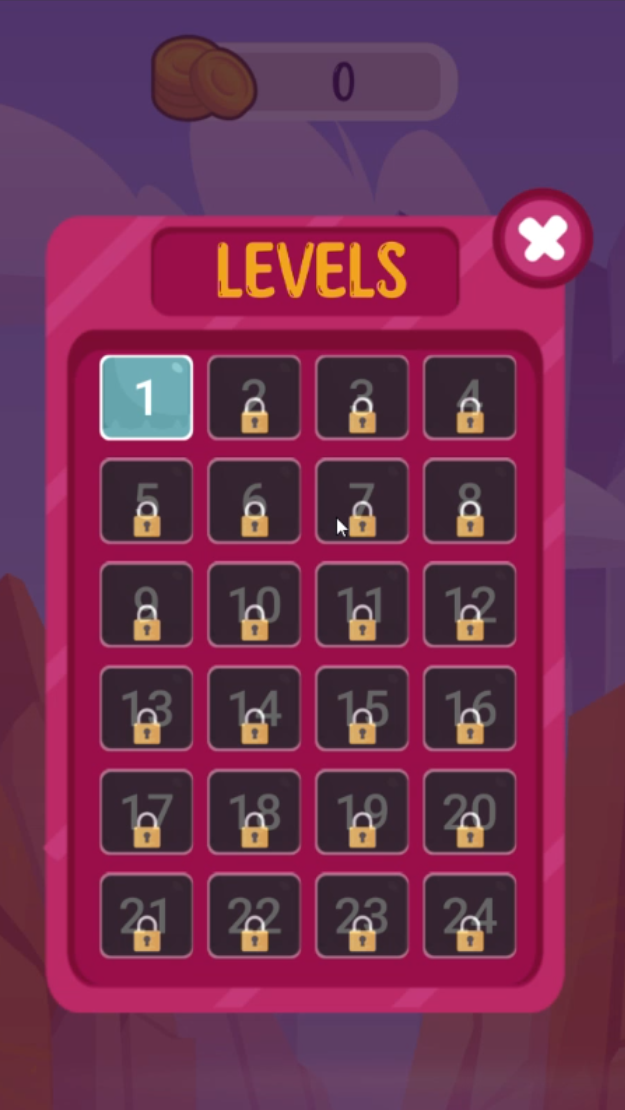Close the Levels dialog
Screen dimensions: 625x1110
click(543, 239)
